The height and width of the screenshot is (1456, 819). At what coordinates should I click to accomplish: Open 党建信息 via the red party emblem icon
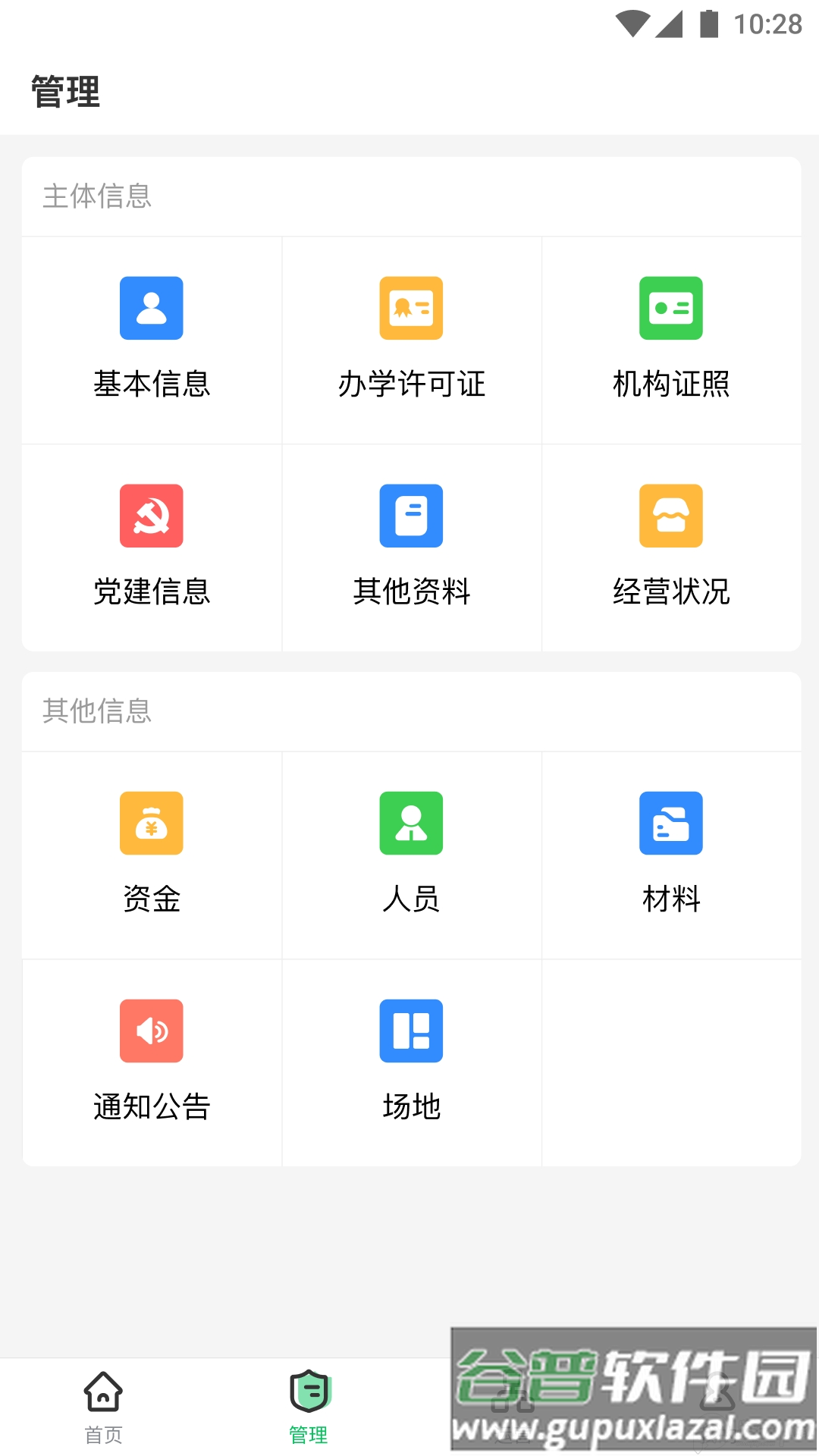pyautogui.click(x=151, y=516)
